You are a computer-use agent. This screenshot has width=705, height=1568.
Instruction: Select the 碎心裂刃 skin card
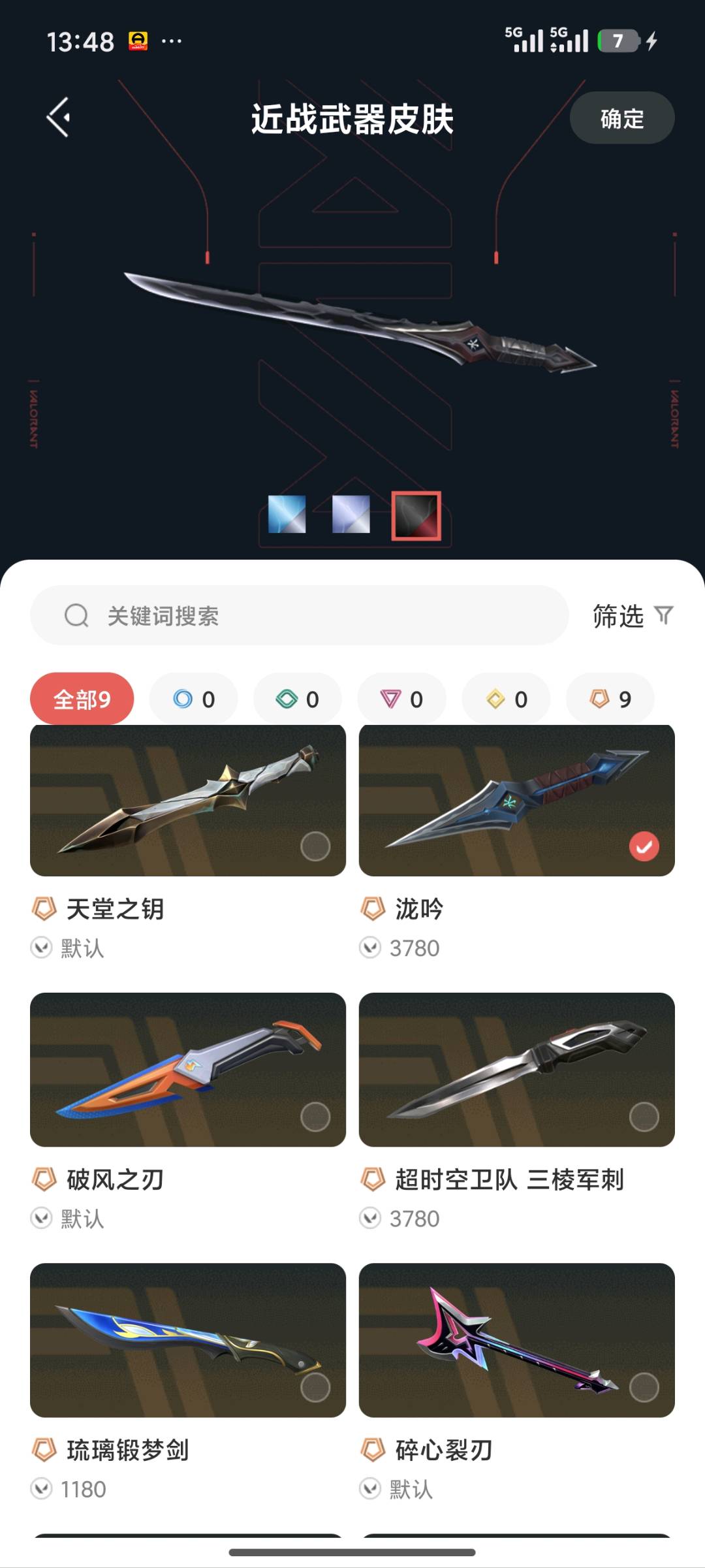tap(517, 1340)
